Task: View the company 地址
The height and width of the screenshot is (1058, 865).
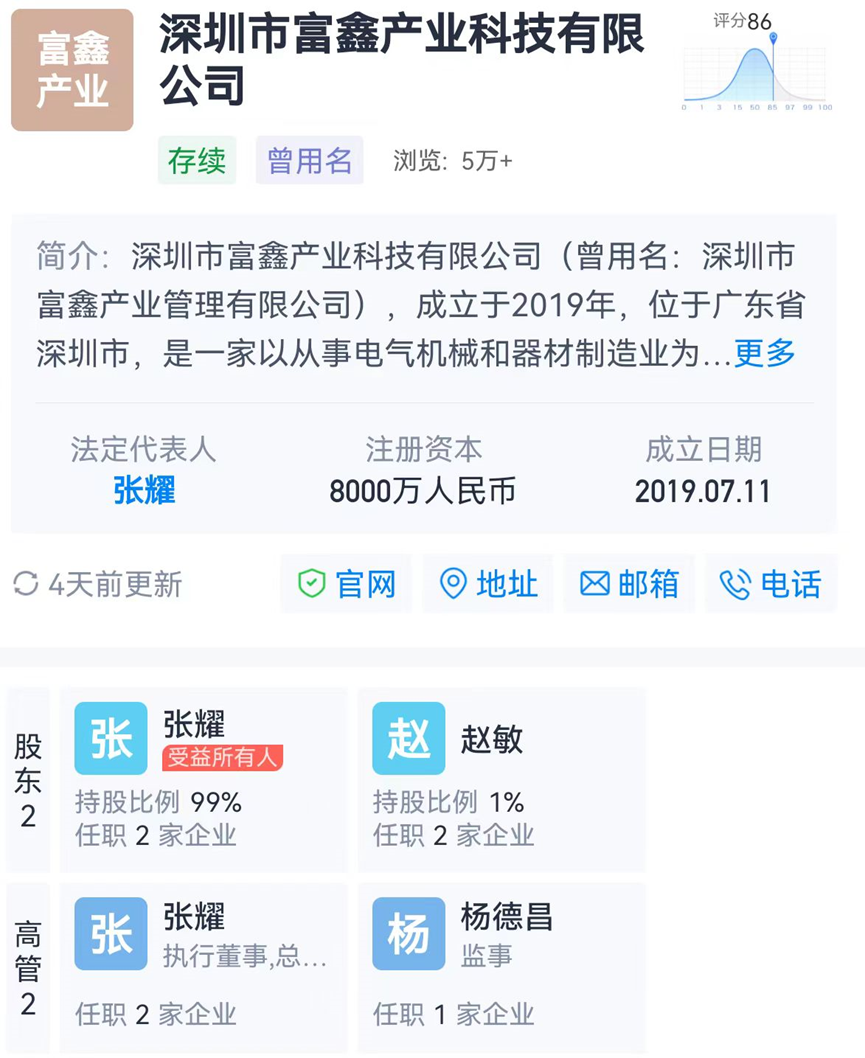Action: [489, 584]
